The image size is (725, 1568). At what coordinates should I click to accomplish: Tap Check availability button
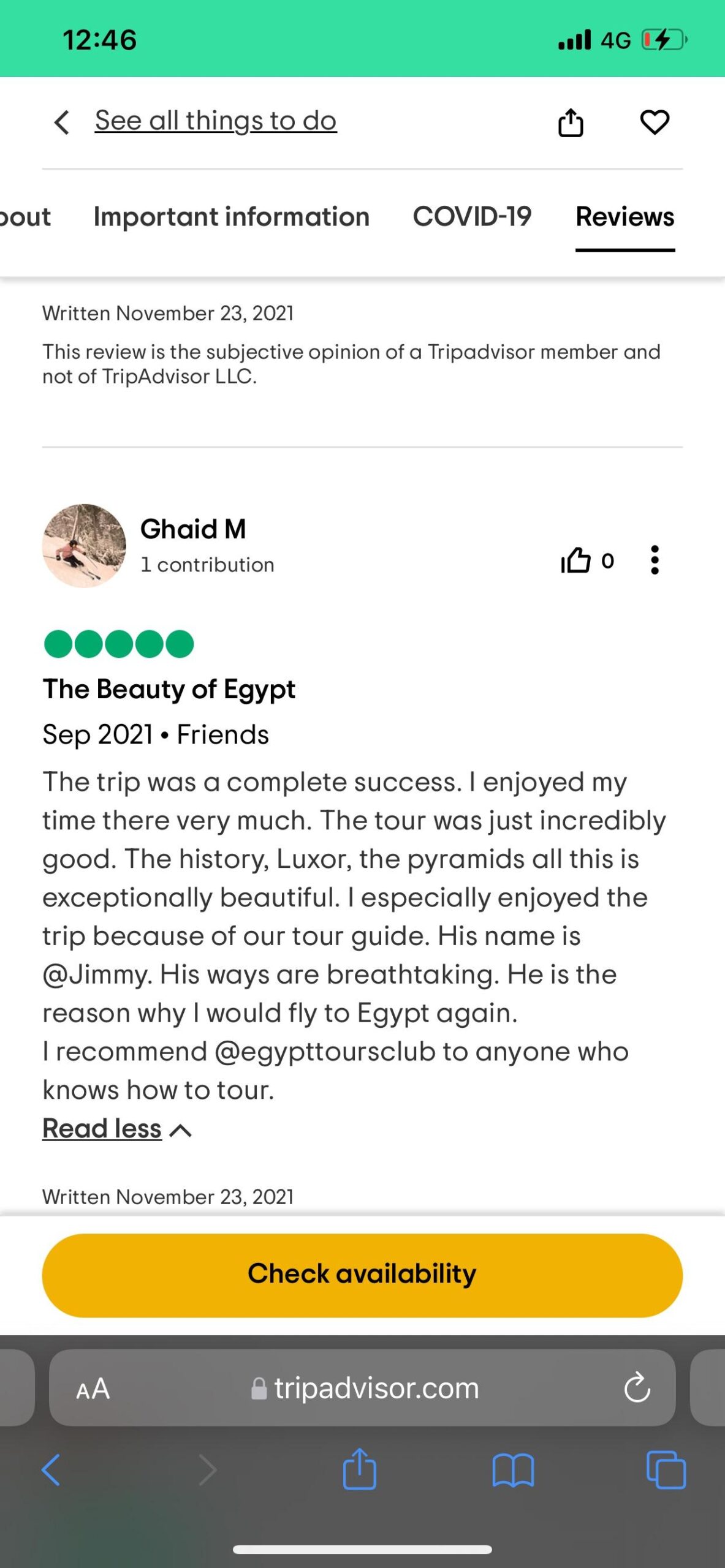pos(362,1275)
